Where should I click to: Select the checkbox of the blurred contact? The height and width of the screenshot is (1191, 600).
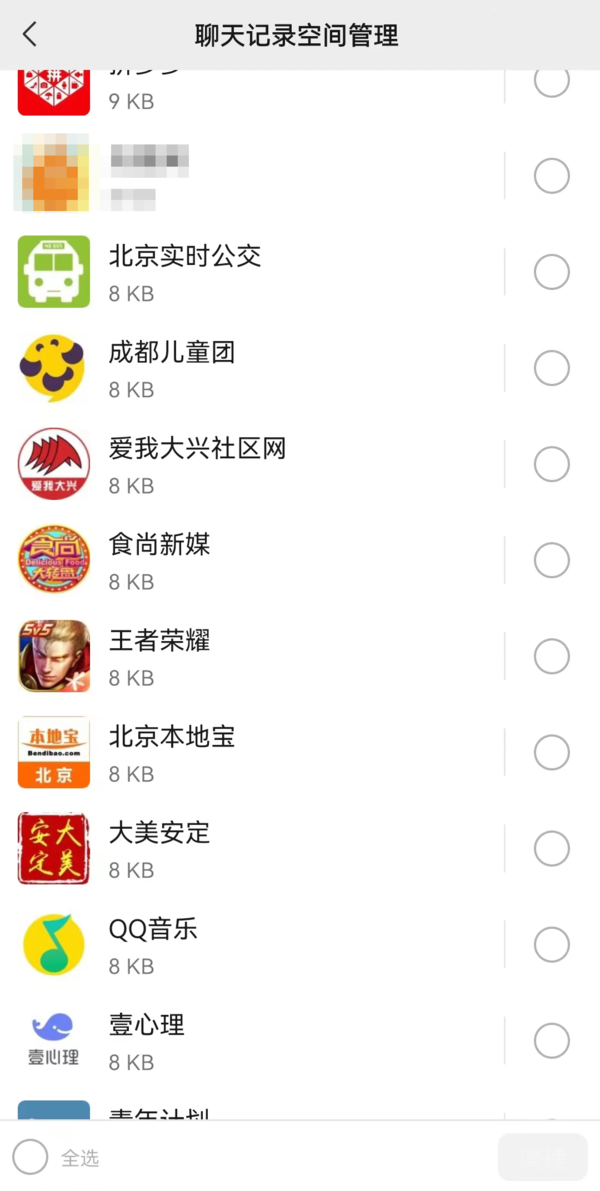(551, 176)
